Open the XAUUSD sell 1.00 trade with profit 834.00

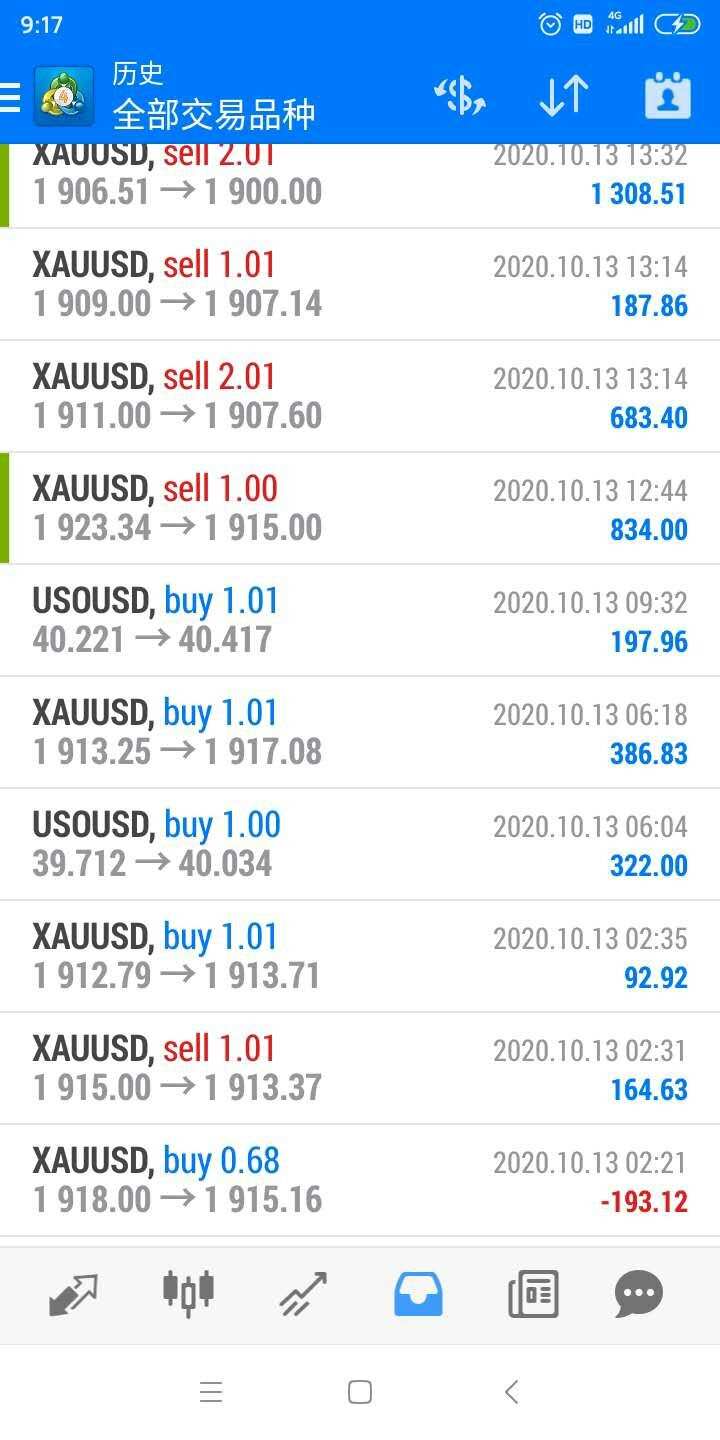coord(360,509)
